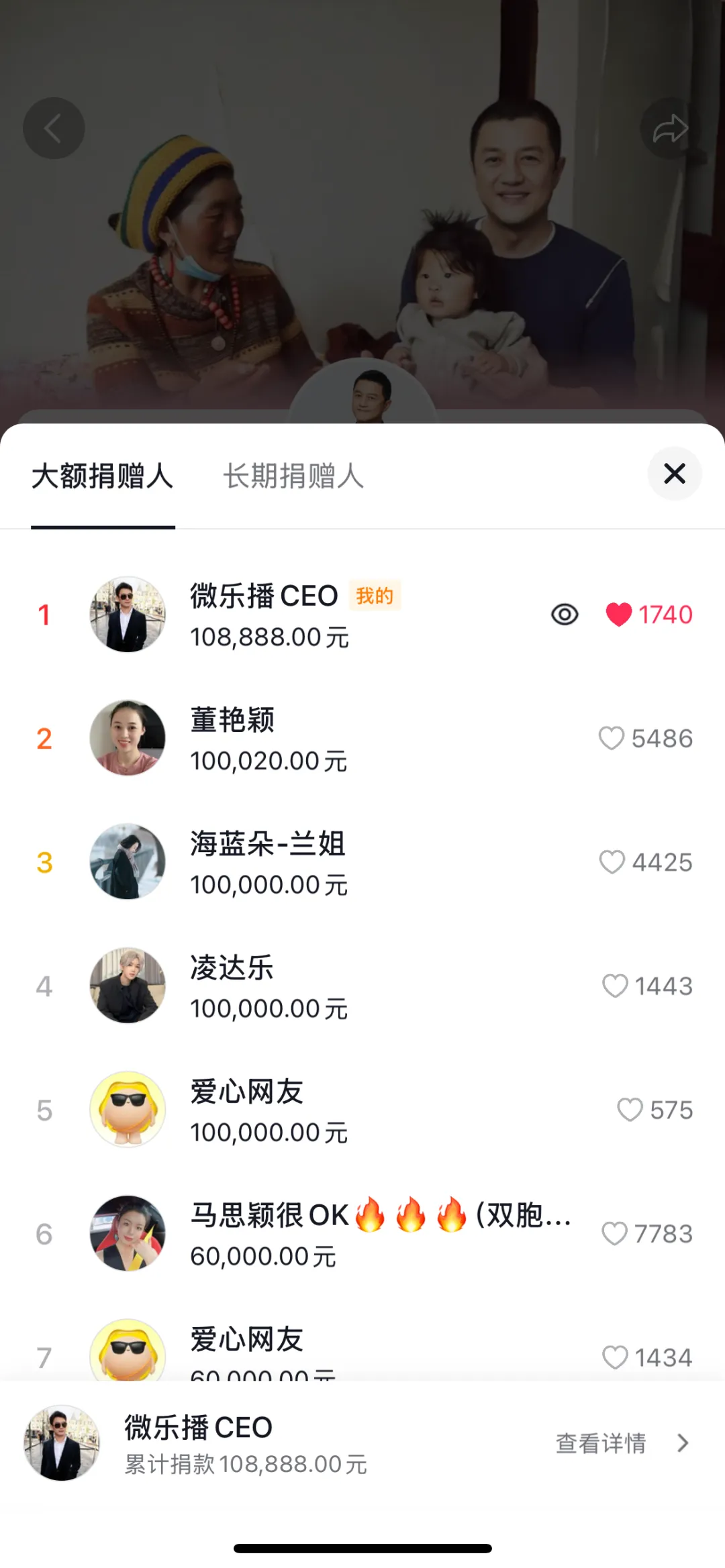Like the fifth-ranked 爱心网友 donation
This screenshot has height=1568, width=725.
pos(630,1110)
